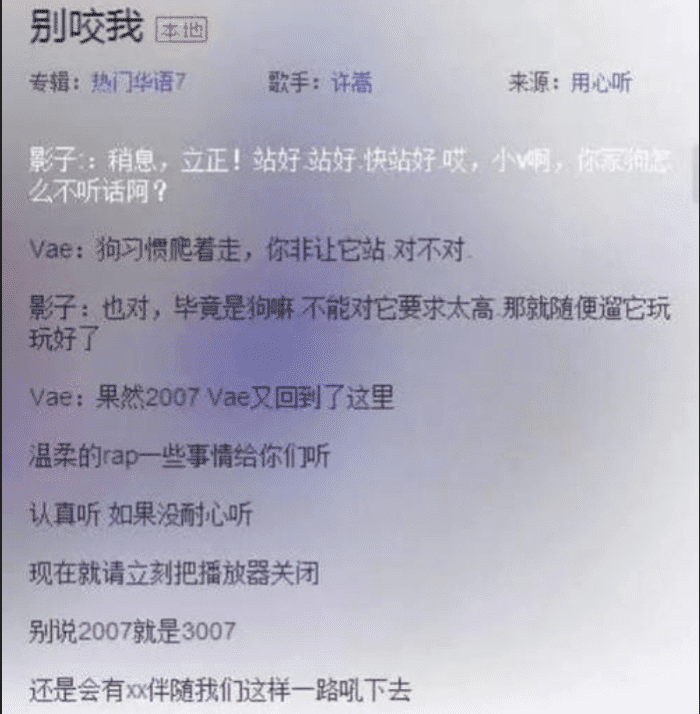700x714 pixels.
Task: Open the album link 热门华语7
Action: pyautogui.click(x=138, y=83)
